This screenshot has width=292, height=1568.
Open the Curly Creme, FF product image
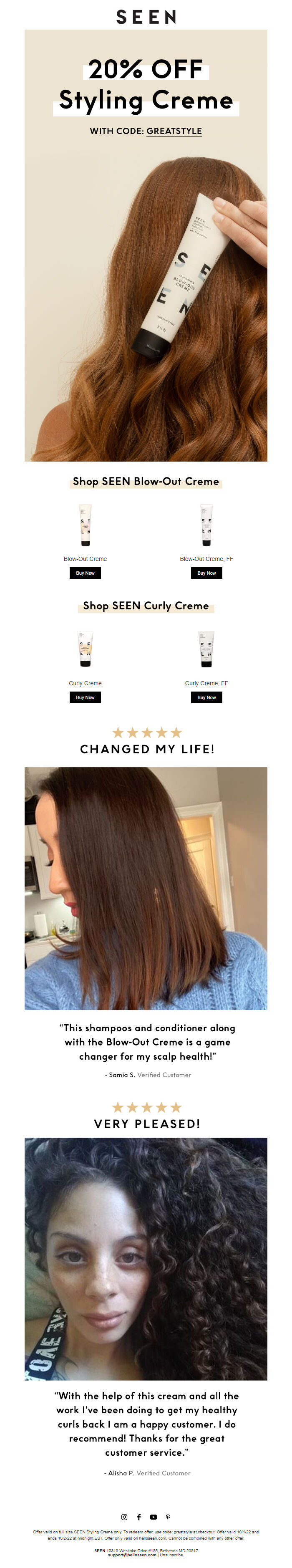tap(206, 649)
